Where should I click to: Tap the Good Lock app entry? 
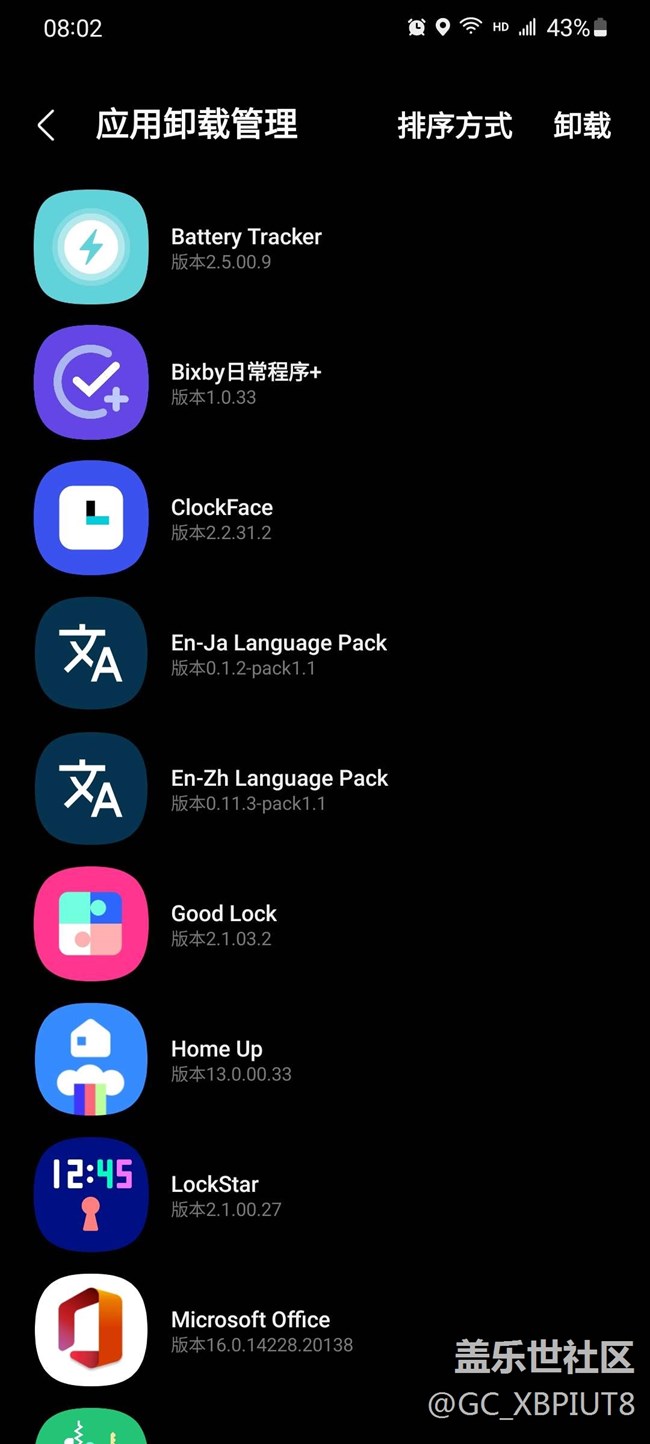pyautogui.click(x=325, y=924)
